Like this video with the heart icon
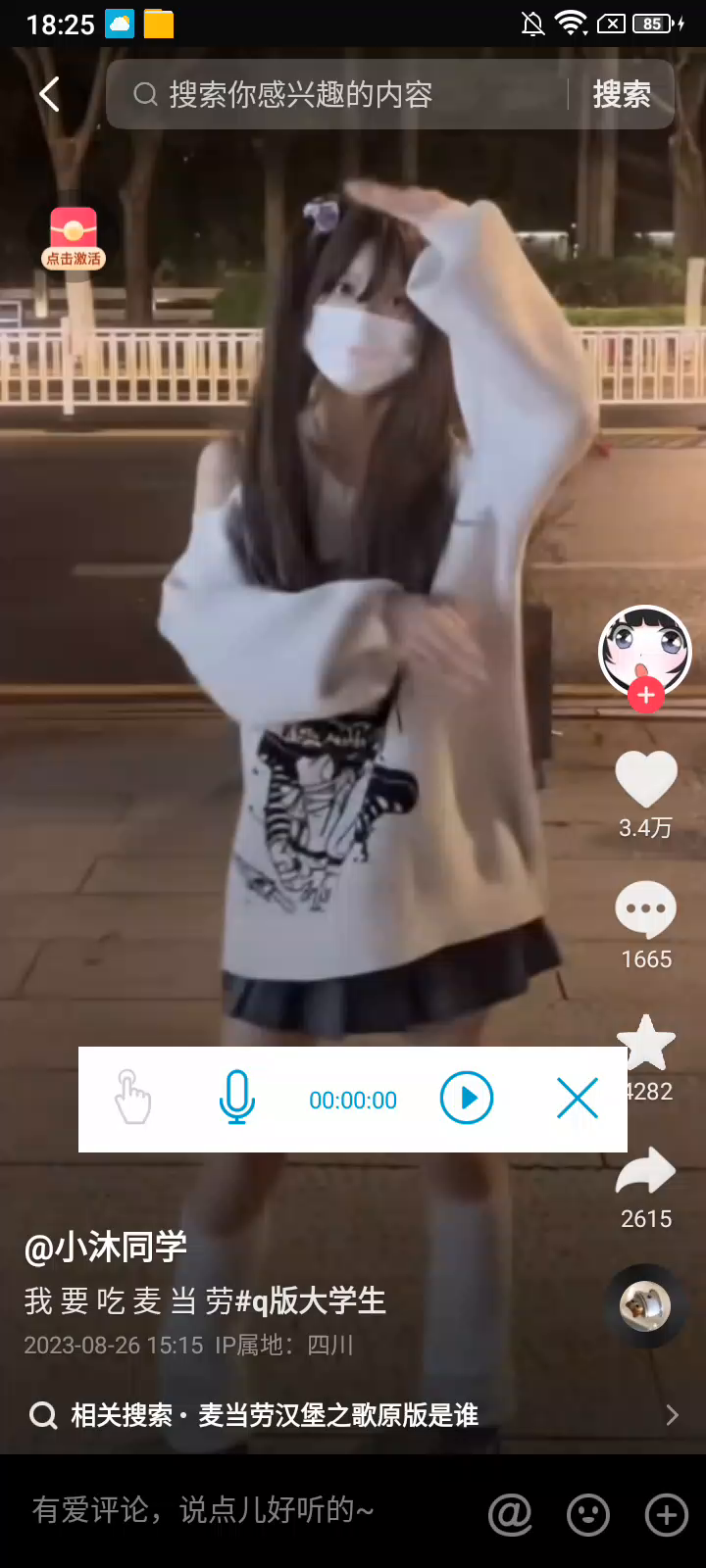This screenshot has height=1568, width=706. pyautogui.click(x=645, y=781)
